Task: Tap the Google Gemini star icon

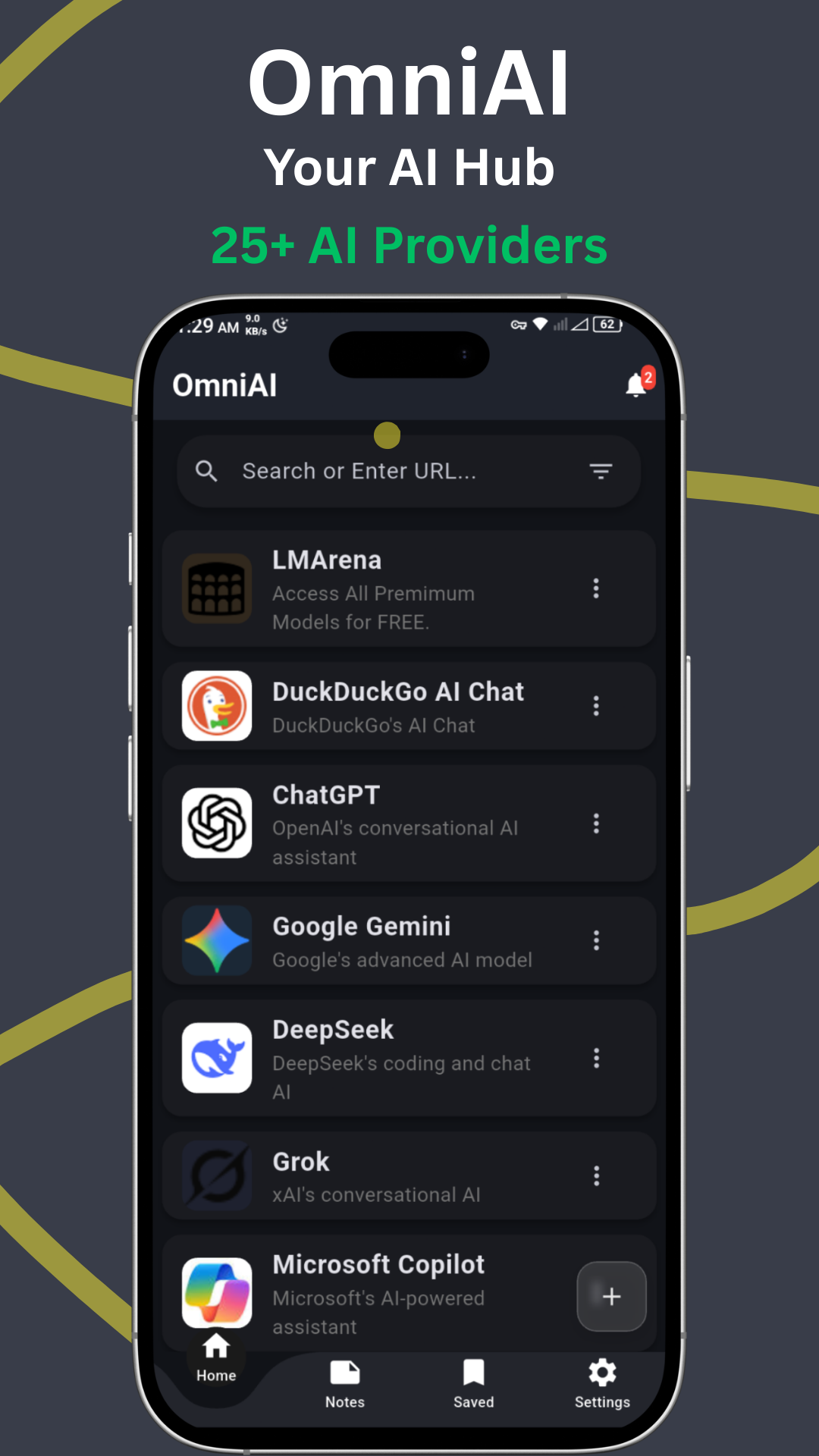Action: coord(216,940)
